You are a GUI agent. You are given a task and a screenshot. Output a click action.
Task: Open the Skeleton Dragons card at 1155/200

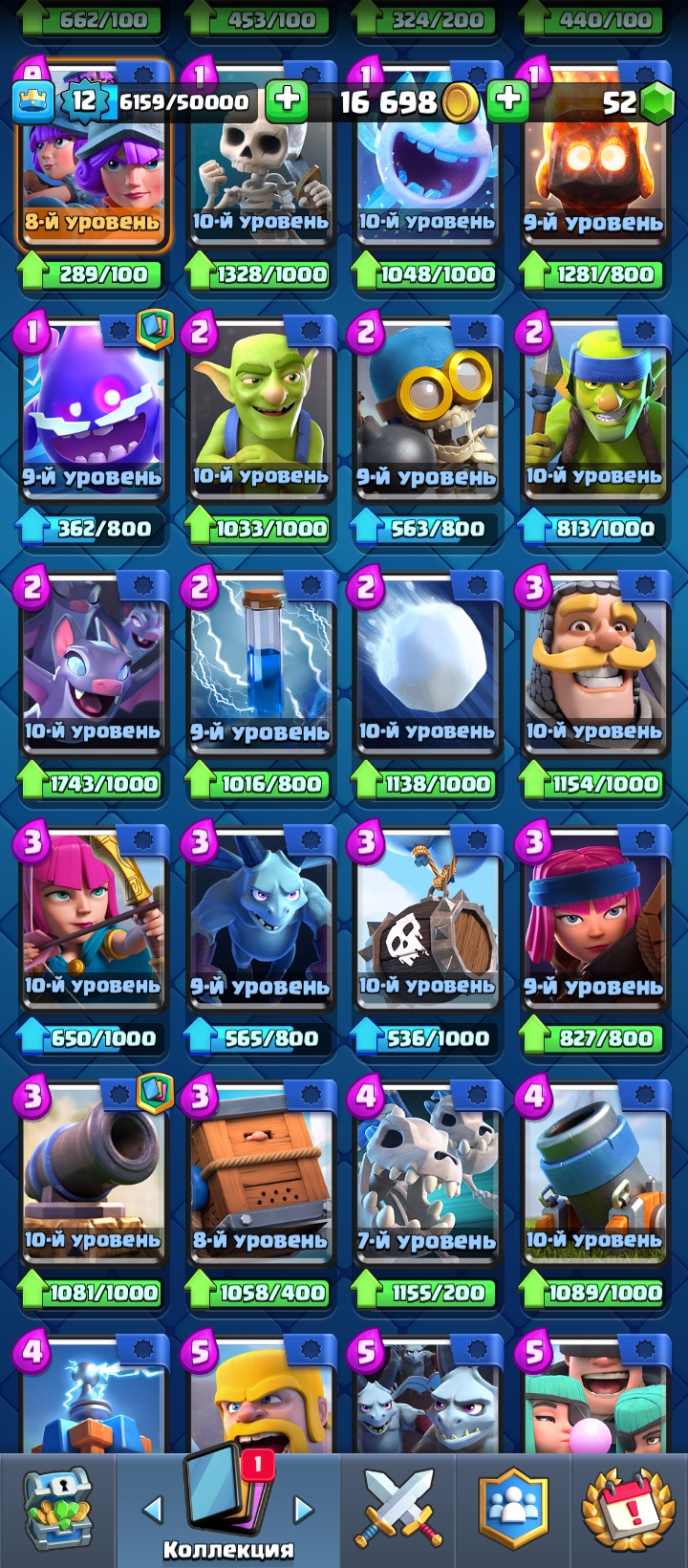426,1174
